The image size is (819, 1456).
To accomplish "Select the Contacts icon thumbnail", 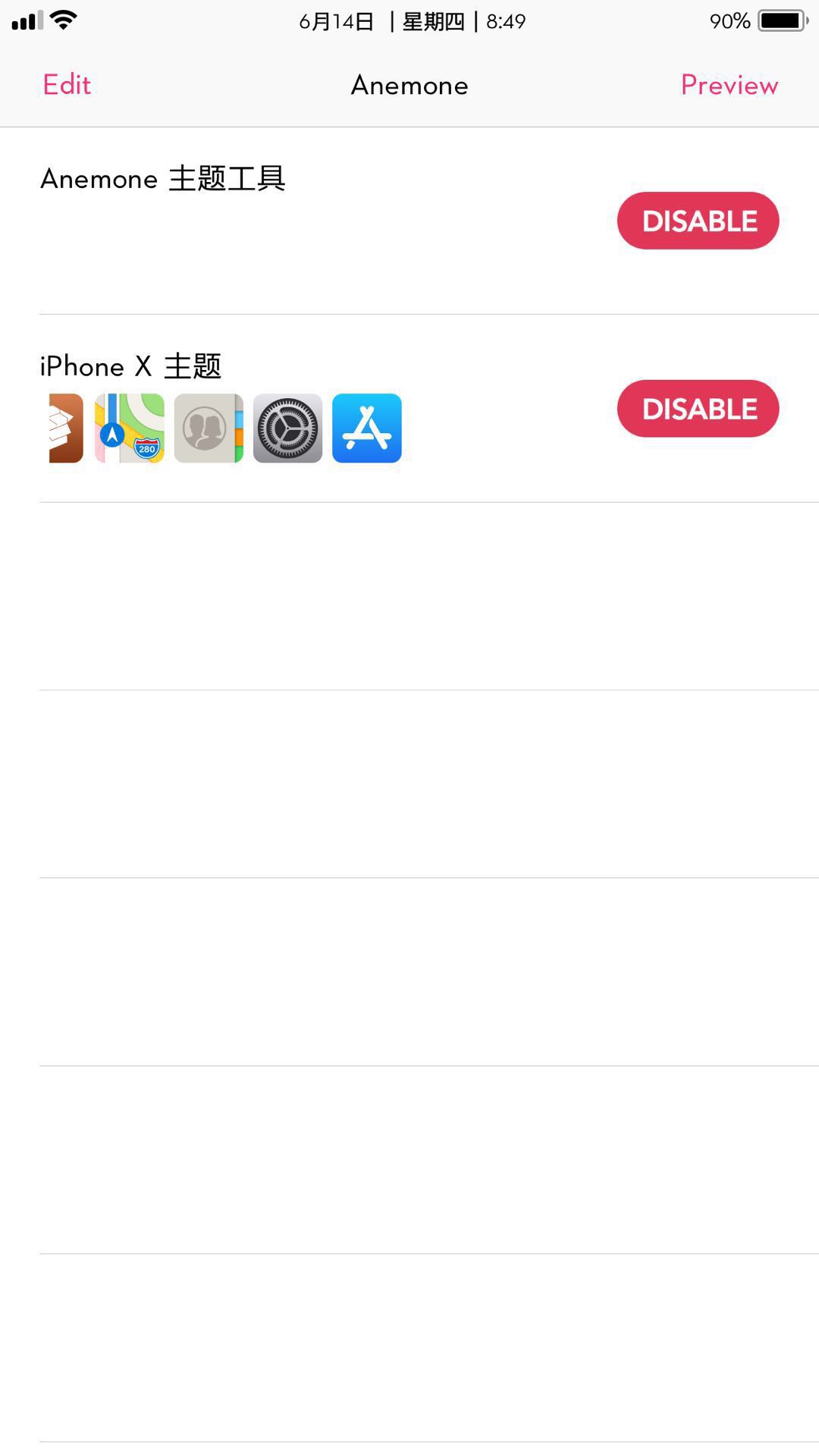I will pyautogui.click(x=209, y=428).
